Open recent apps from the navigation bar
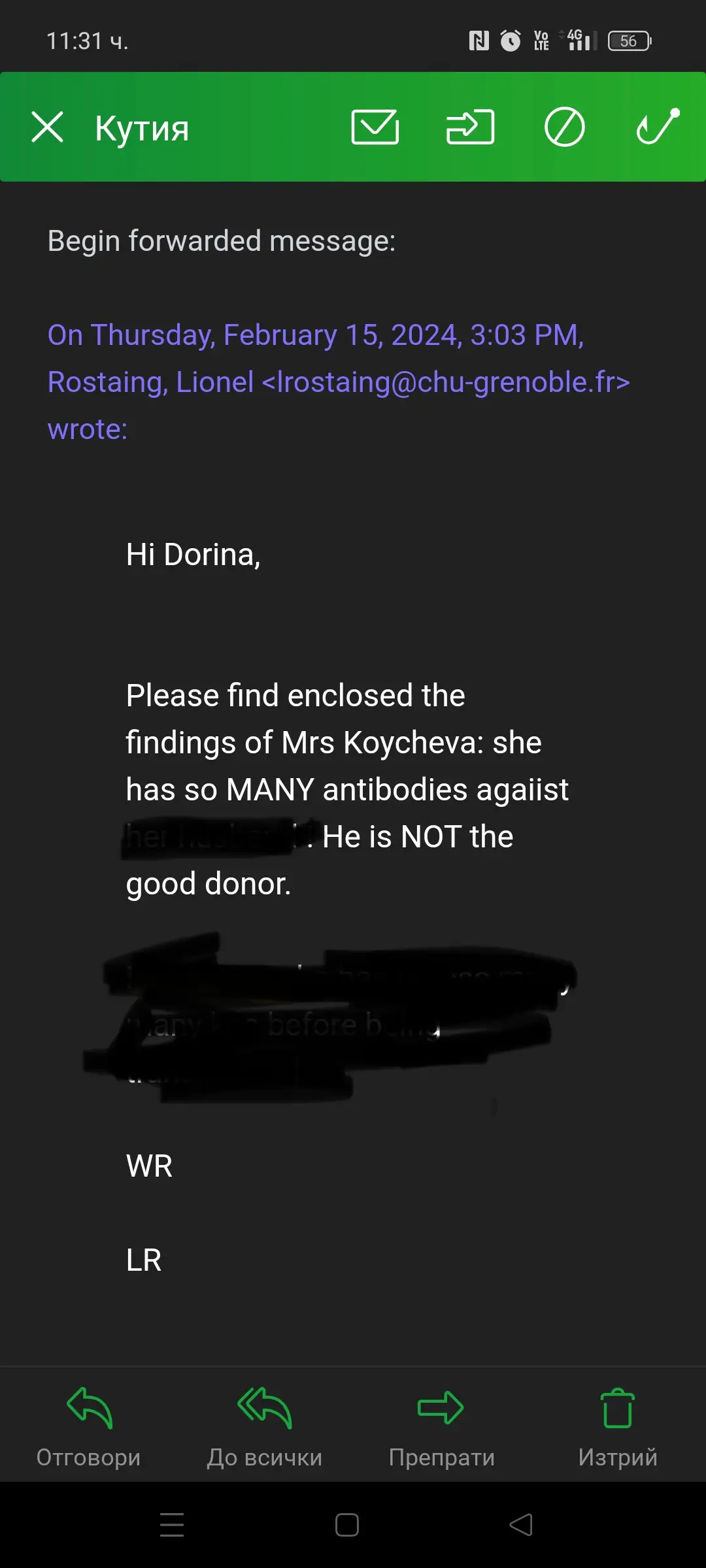706x1568 pixels. click(172, 1525)
